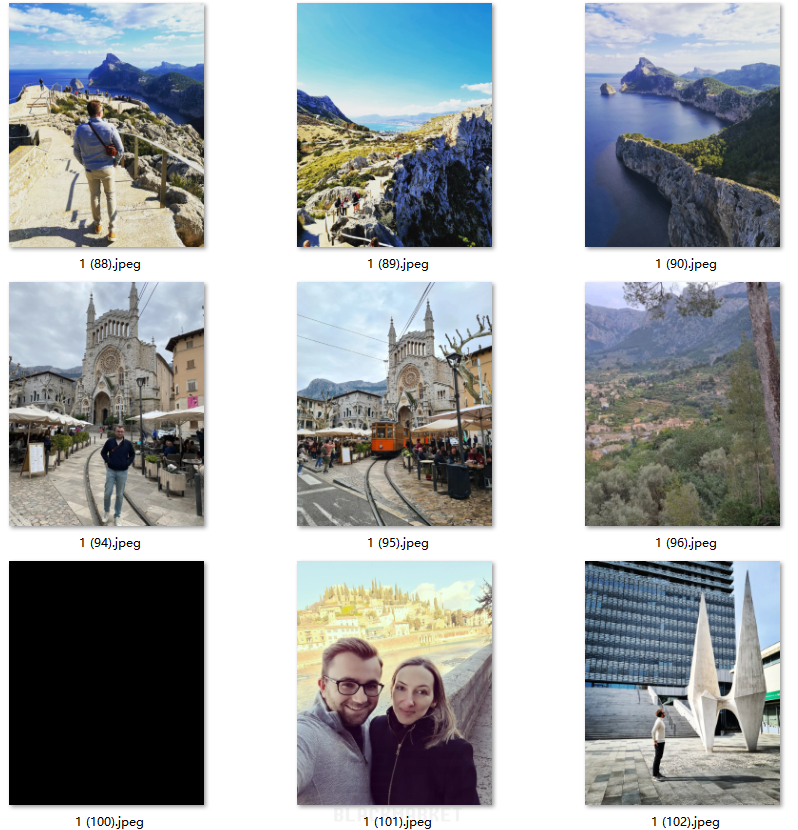798x830 pixels.
Task: Open the photo 1 (88).jpeg
Action: (106, 125)
